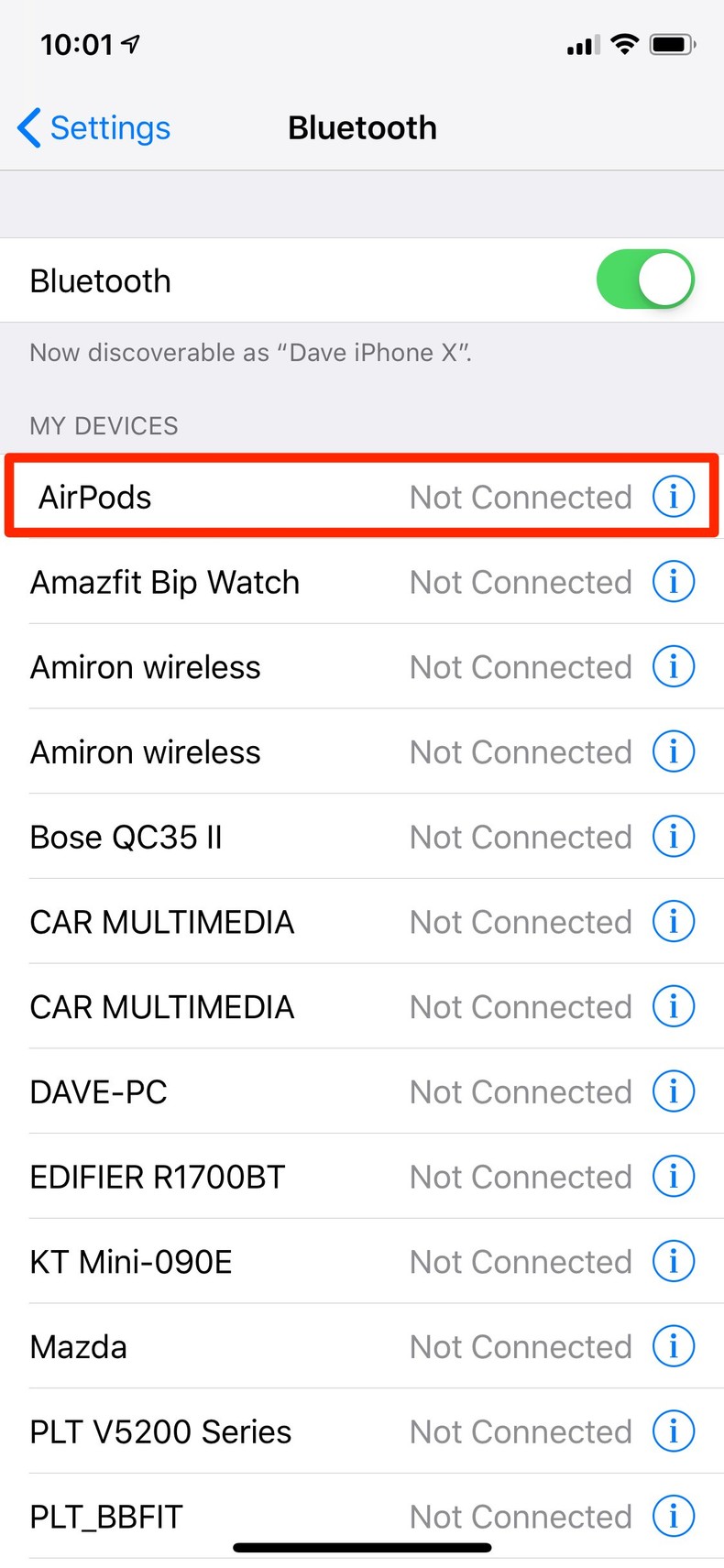724x1568 pixels.
Task: Tap the info icon next to DAVE-PC
Action: tap(674, 1091)
